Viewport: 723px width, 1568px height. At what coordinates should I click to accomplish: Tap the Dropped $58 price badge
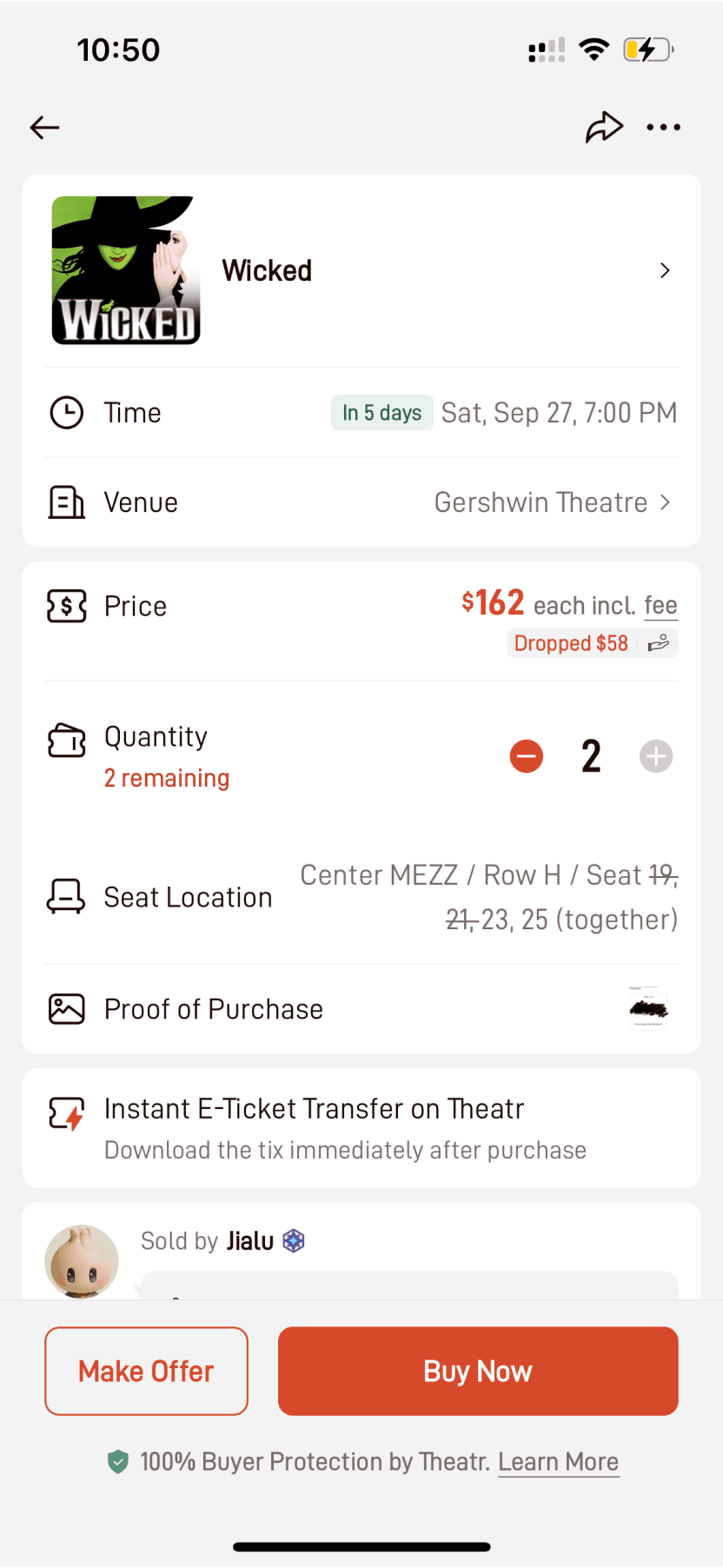tap(591, 643)
